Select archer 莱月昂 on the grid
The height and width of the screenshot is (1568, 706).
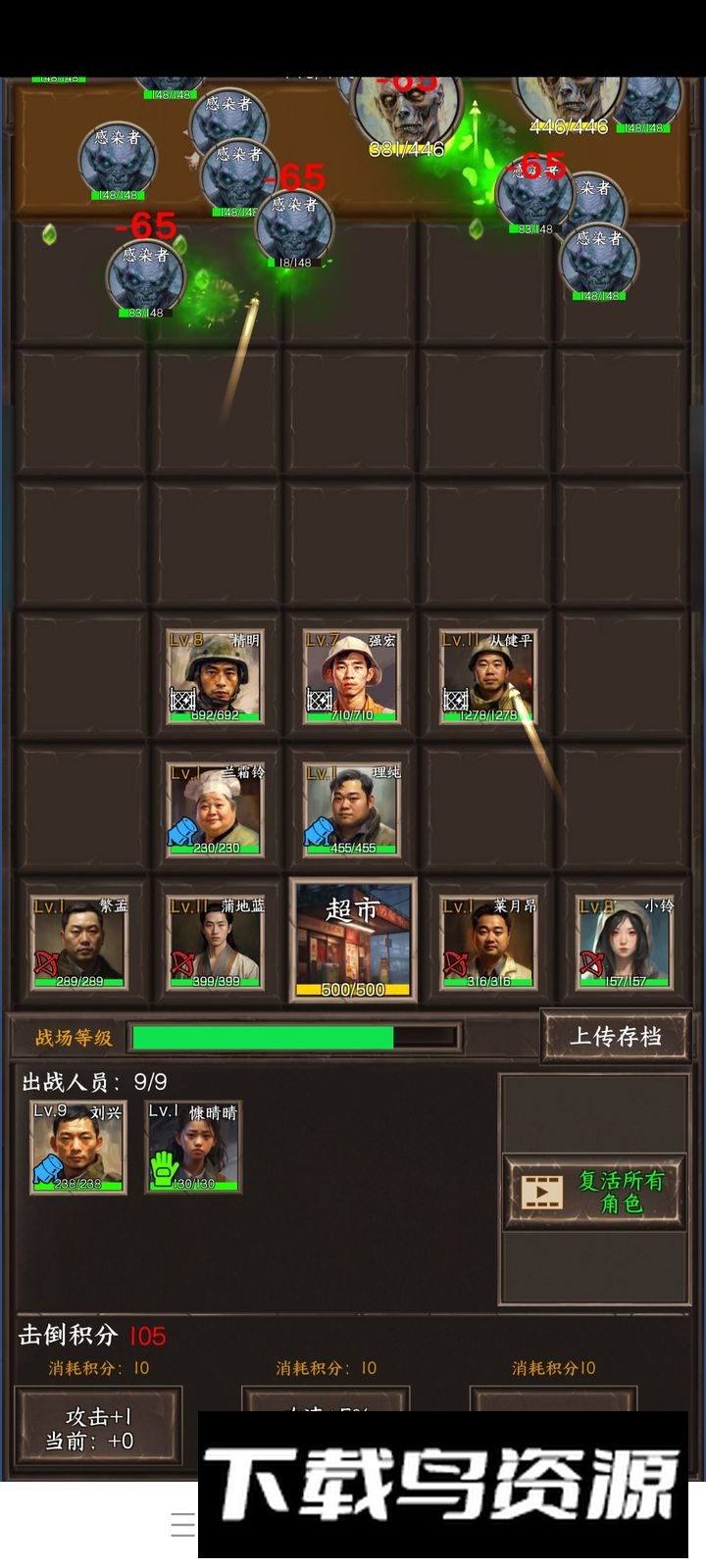[487, 941]
